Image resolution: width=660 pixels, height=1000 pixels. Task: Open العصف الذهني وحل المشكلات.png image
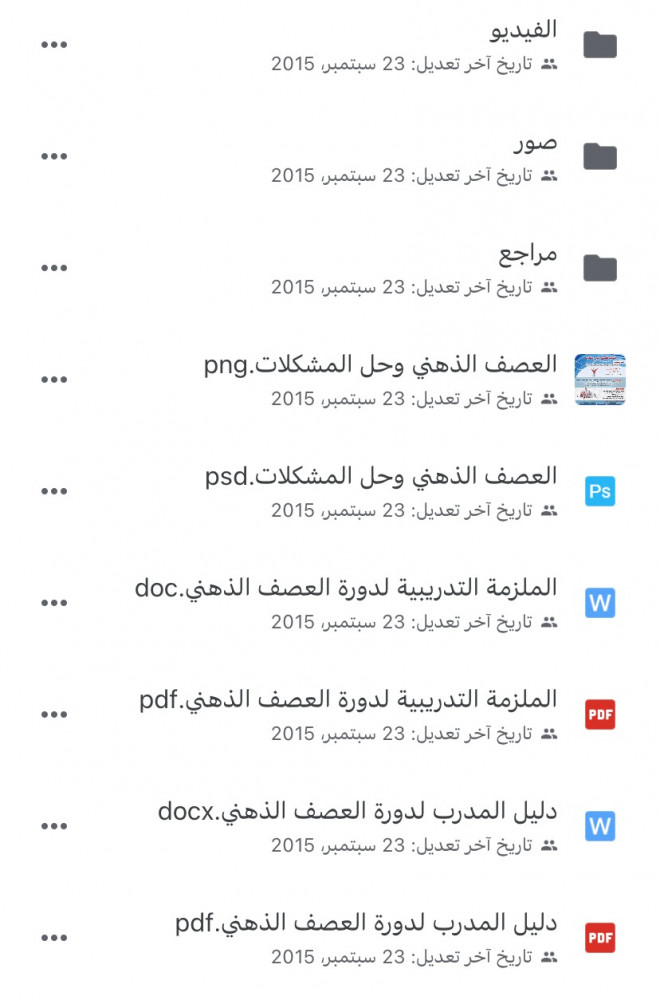tap(380, 364)
